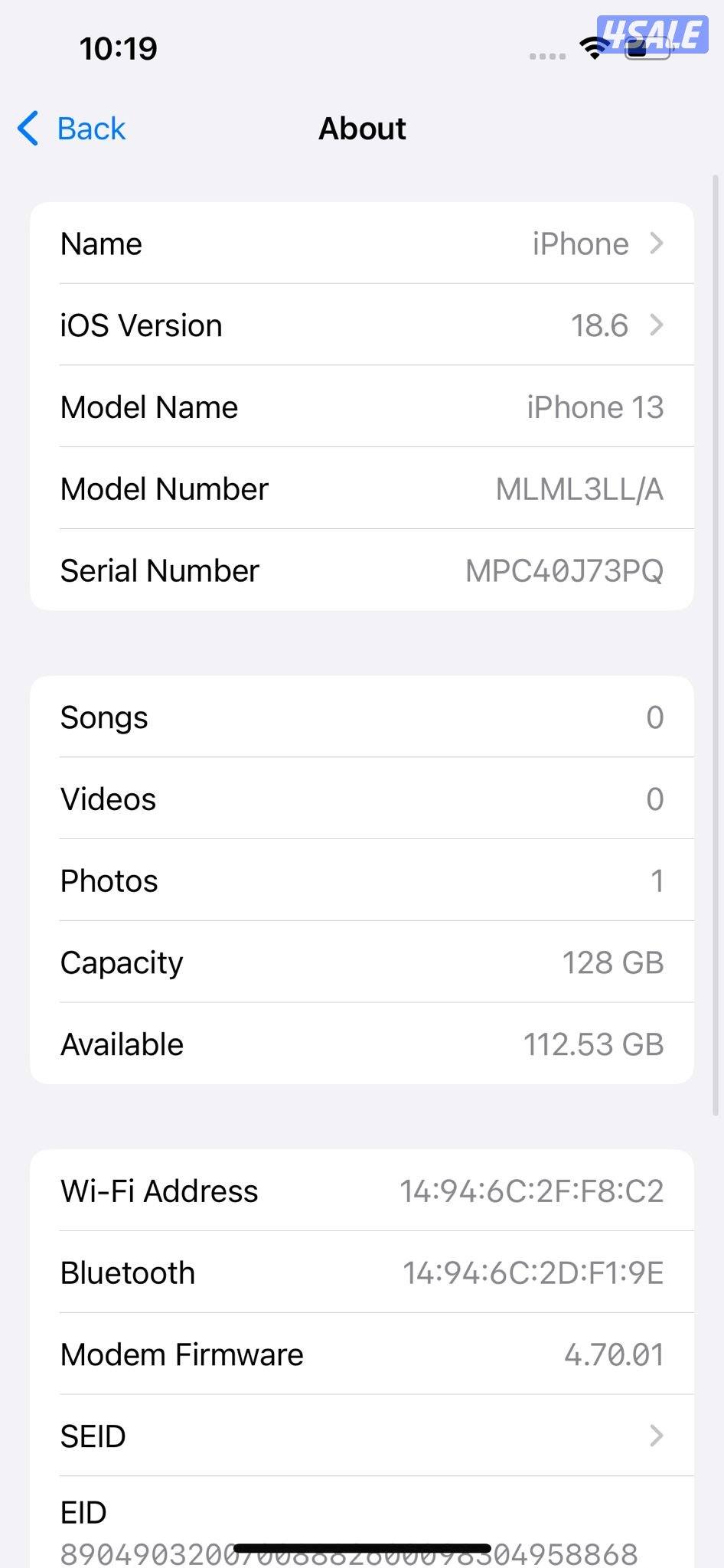Tap the Model Name iPhone 13 row
This screenshot has width=724, height=1568.
[x=362, y=407]
